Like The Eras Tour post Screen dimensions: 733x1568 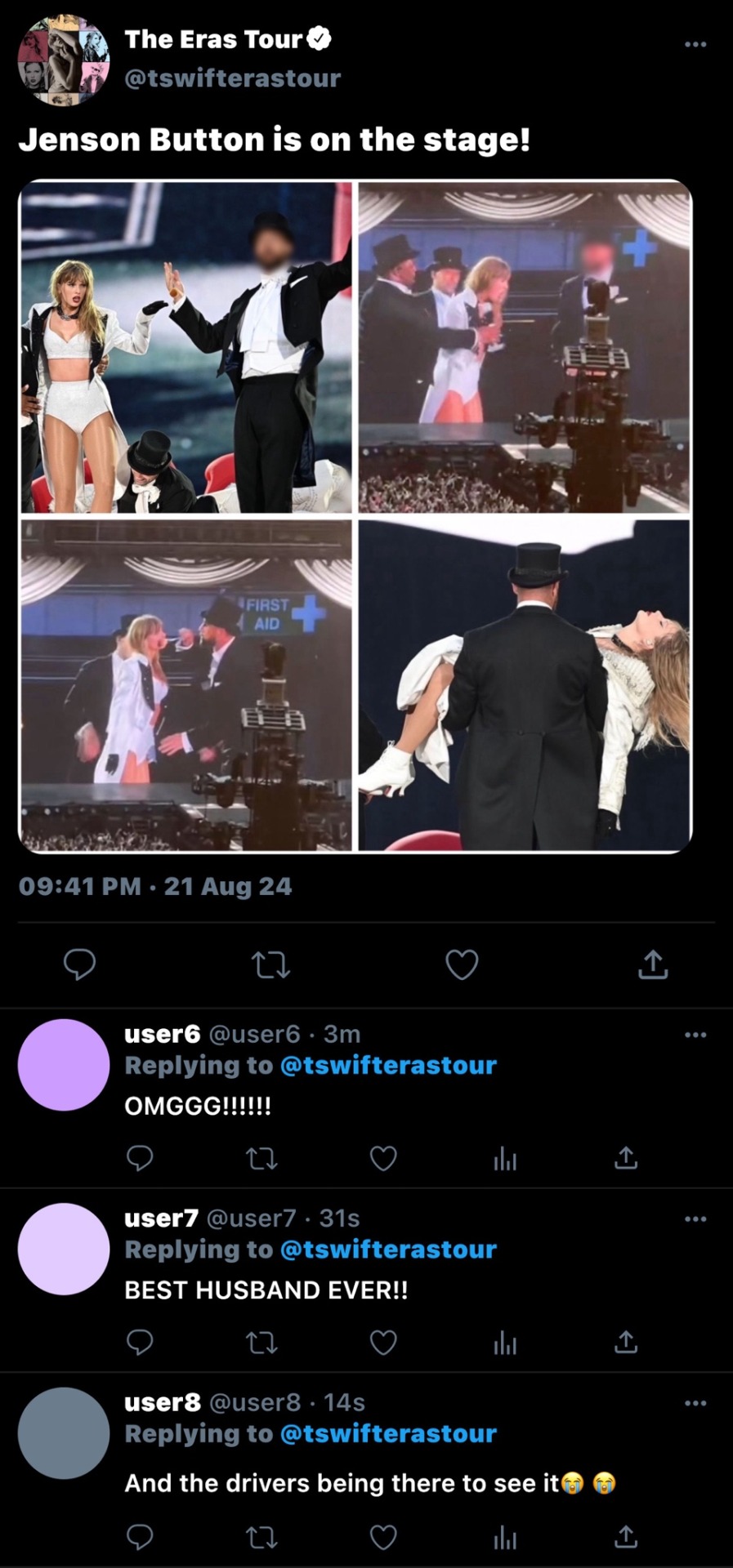click(462, 965)
